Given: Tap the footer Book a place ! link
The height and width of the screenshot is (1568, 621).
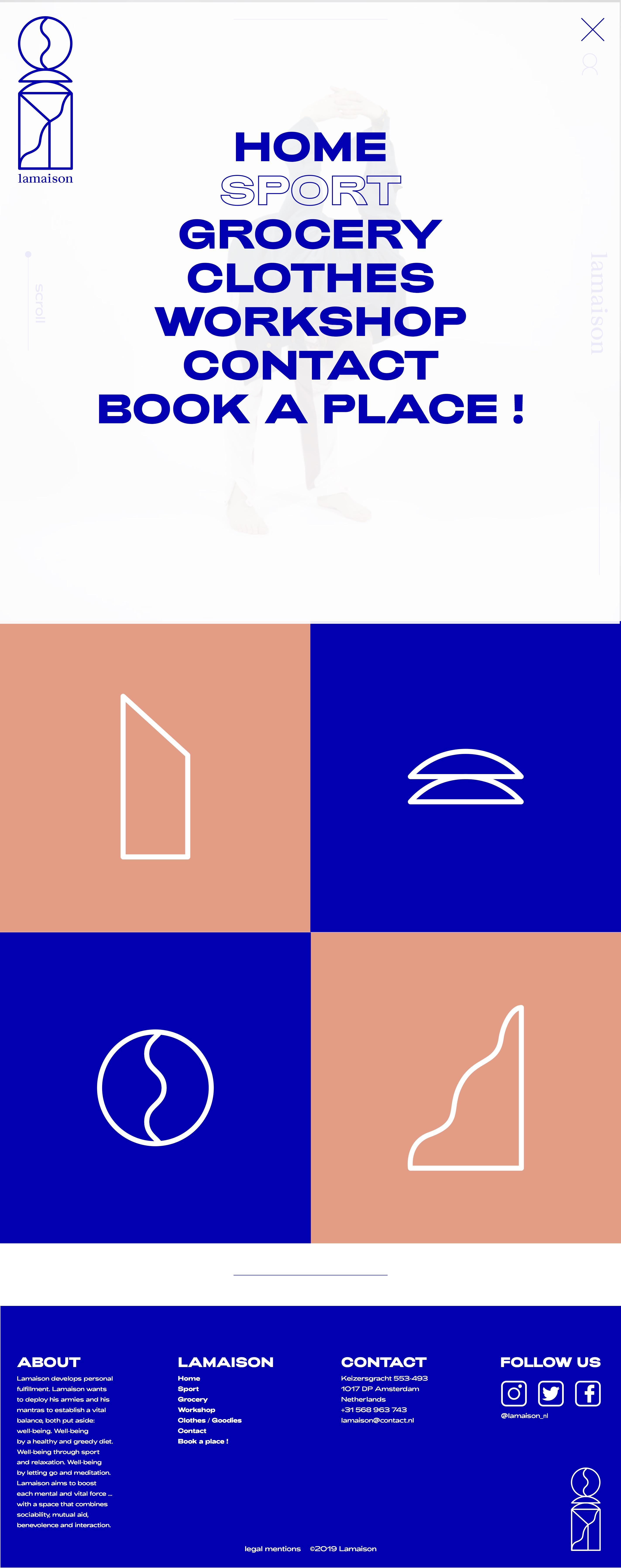Looking at the screenshot, I should point(203,1441).
